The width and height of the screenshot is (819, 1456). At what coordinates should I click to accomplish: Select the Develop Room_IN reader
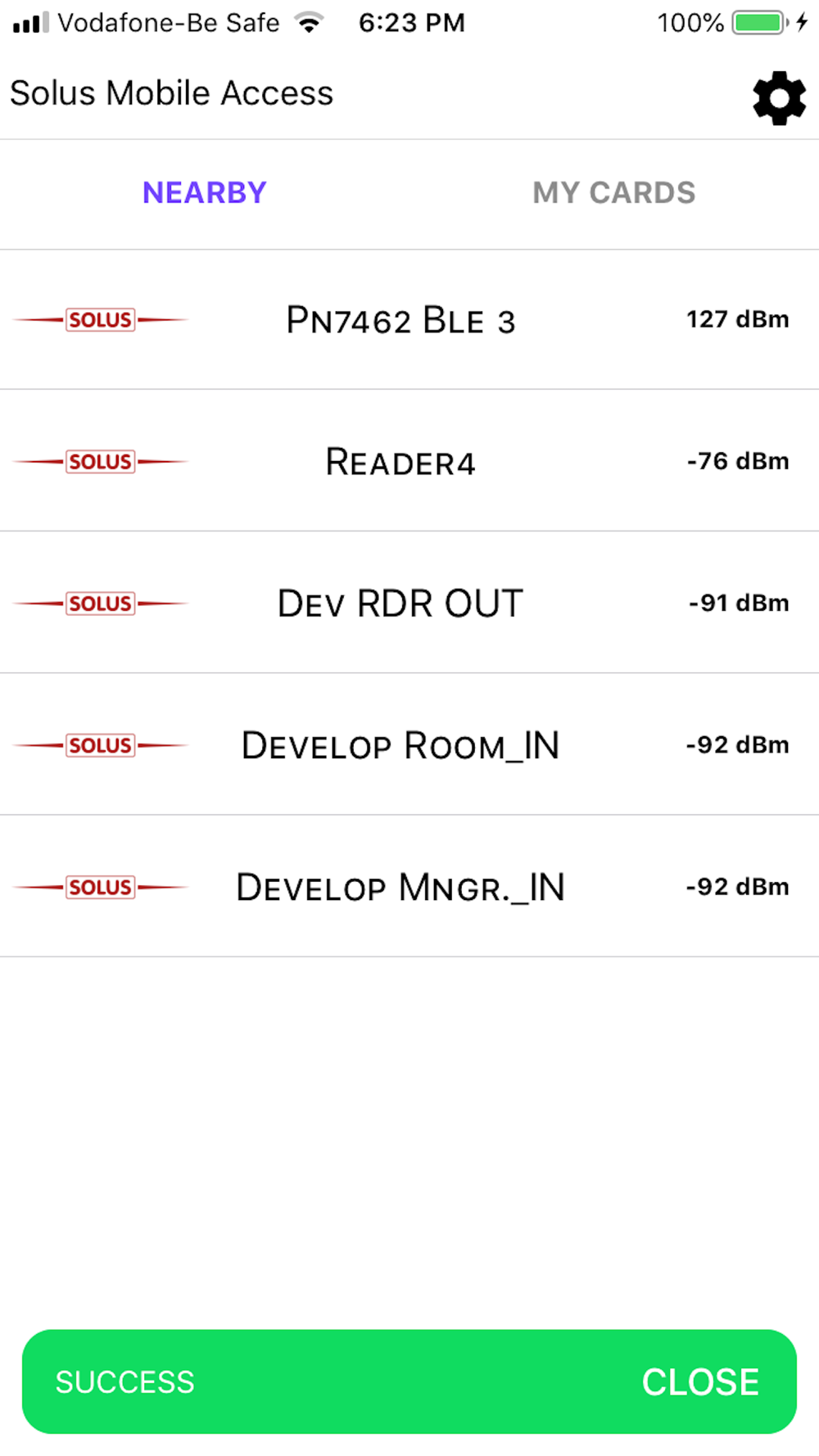coord(400,745)
